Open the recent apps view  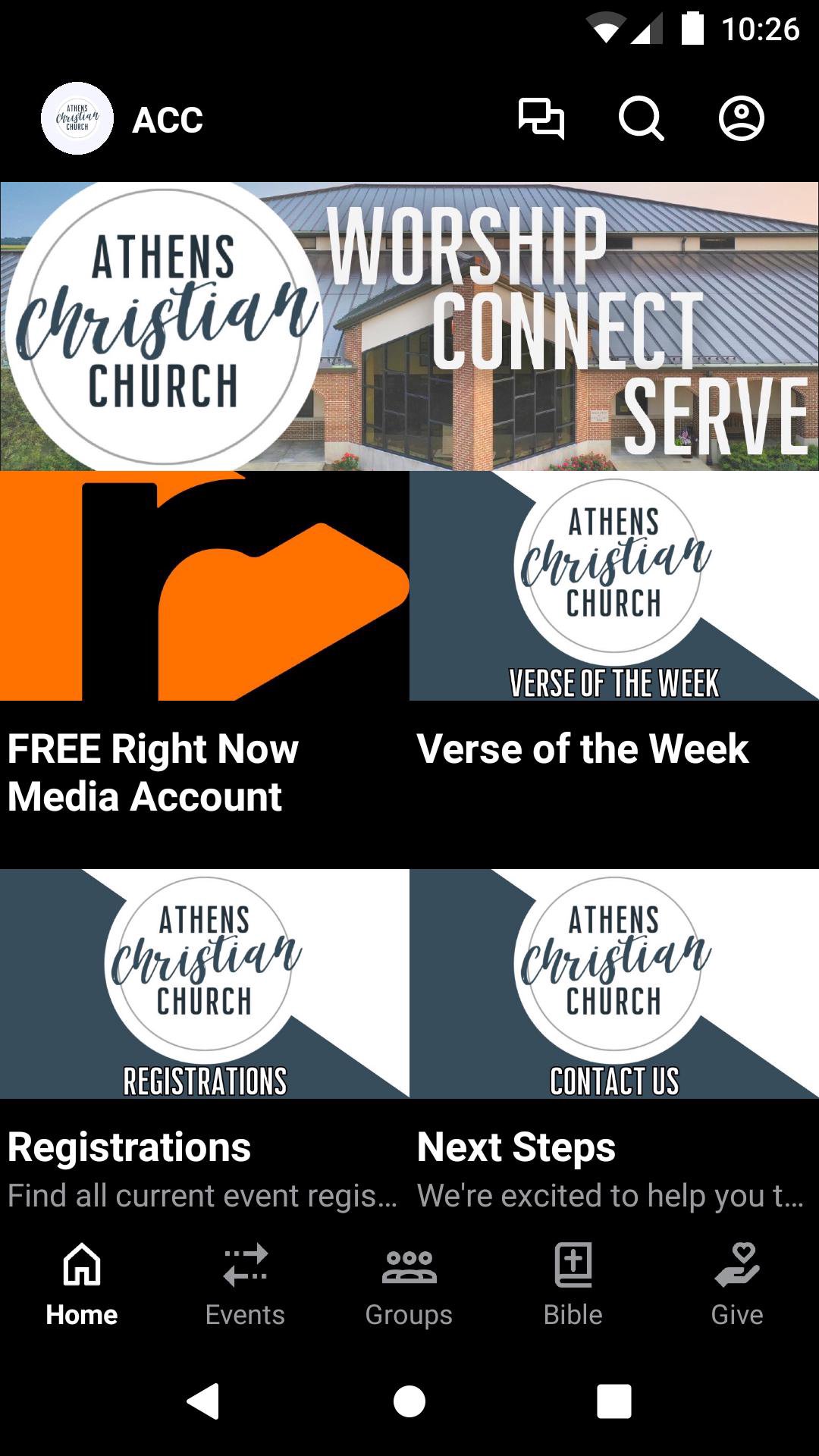[x=614, y=1401]
